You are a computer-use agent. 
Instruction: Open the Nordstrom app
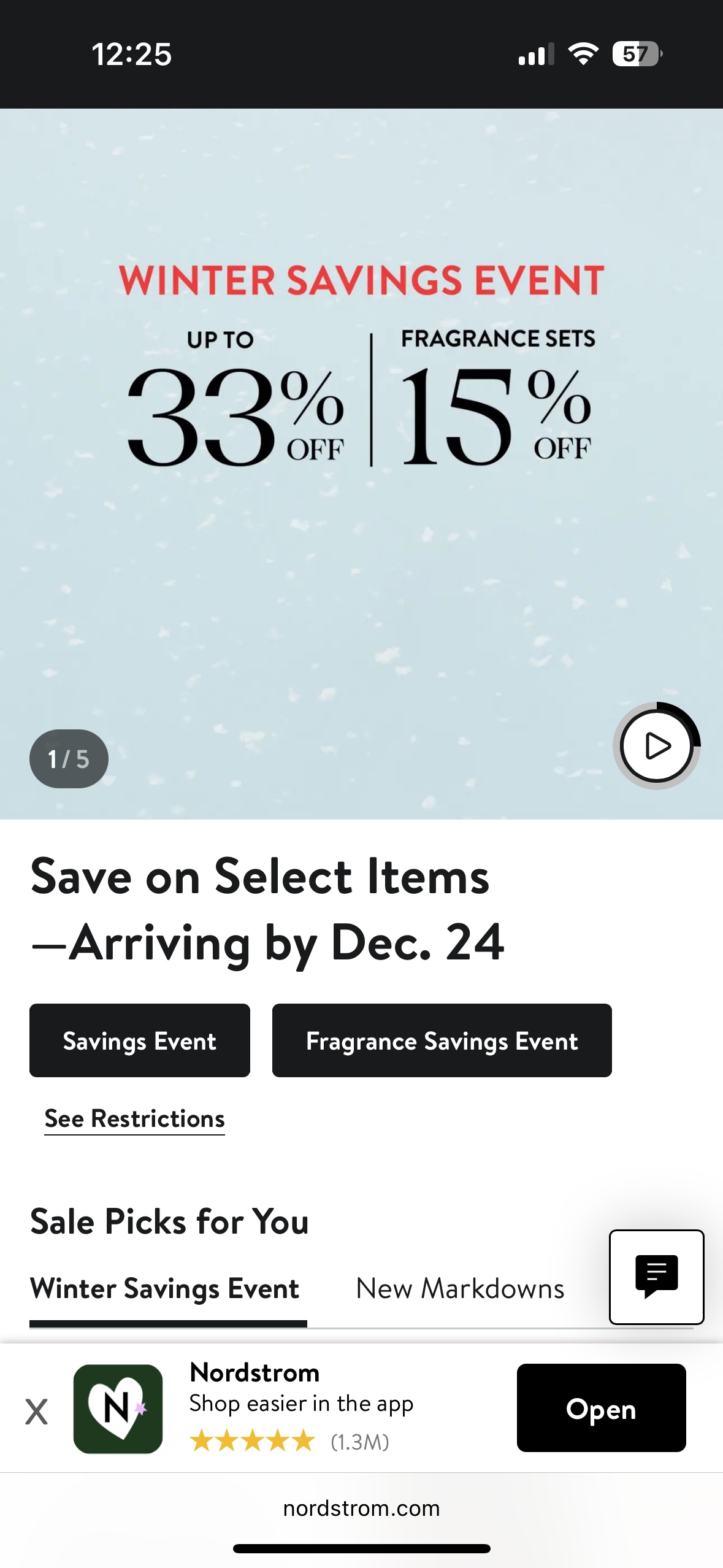[600, 1408]
